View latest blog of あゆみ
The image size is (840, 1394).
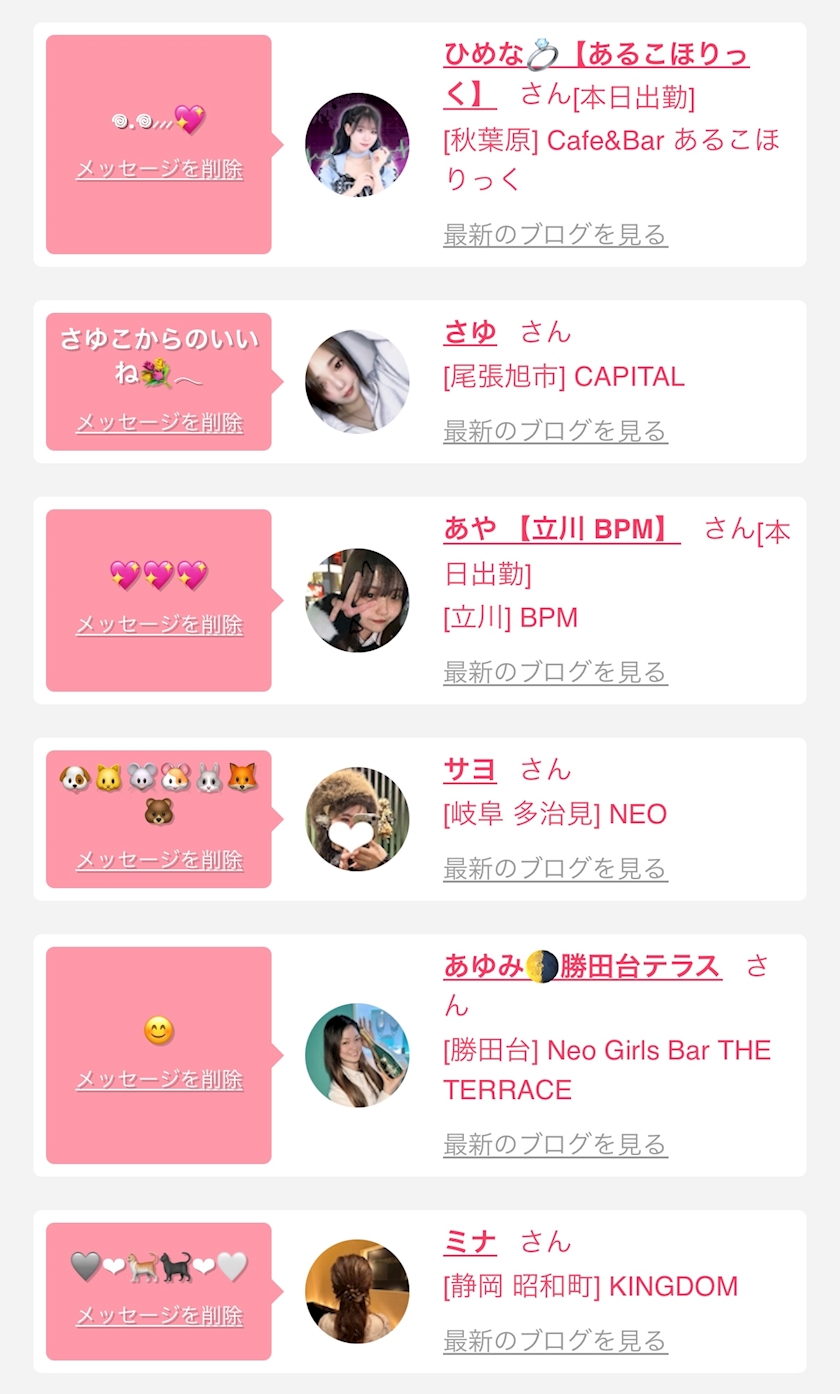tap(555, 1144)
